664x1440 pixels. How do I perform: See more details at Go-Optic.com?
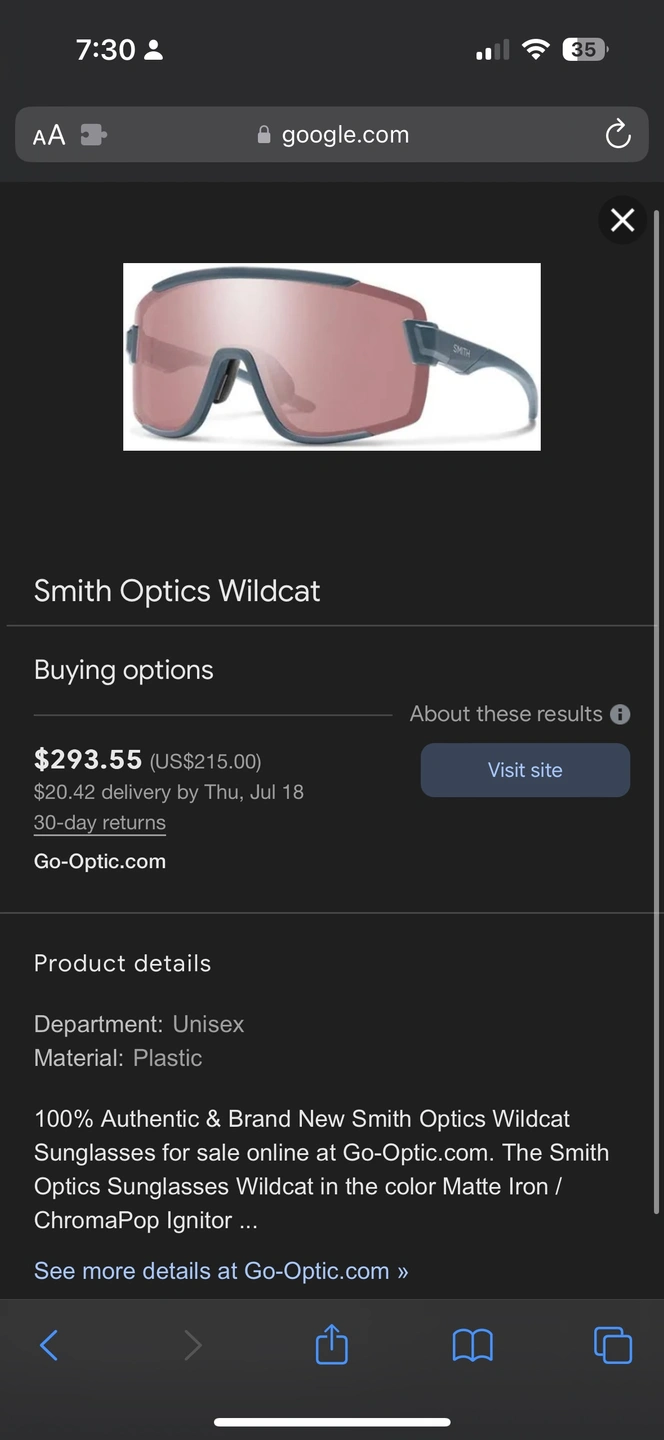[221, 1271]
